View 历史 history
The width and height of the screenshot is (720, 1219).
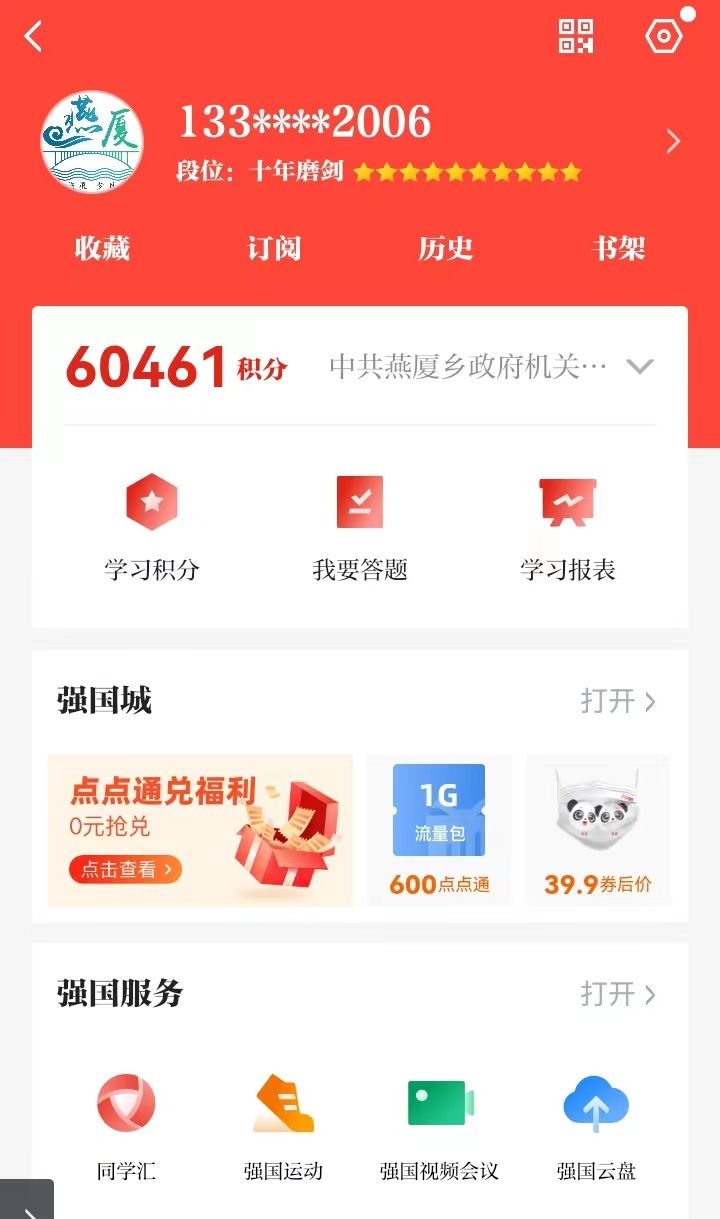446,248
